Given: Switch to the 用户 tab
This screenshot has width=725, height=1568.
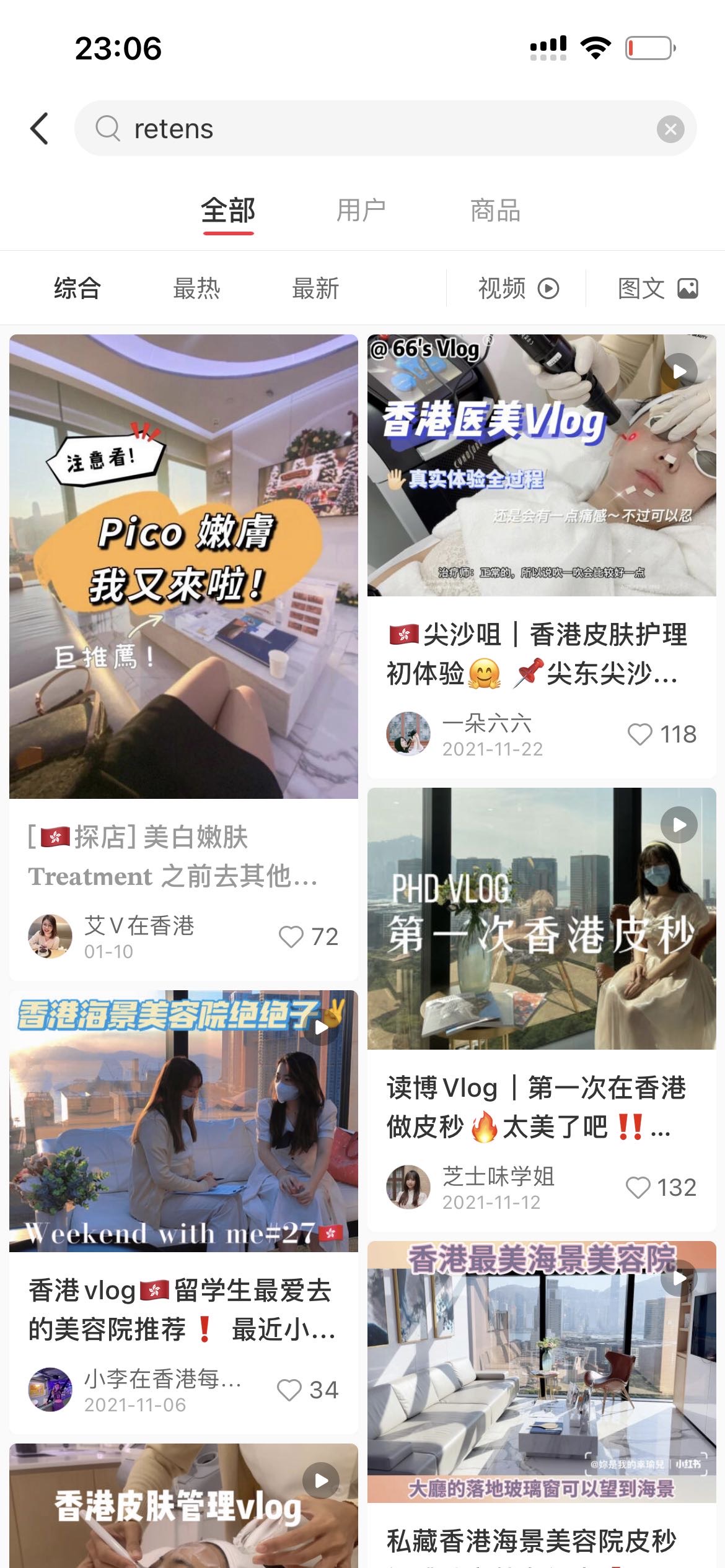Looking at the screenshot, I should pyautogui.click(x=362, y=211).
